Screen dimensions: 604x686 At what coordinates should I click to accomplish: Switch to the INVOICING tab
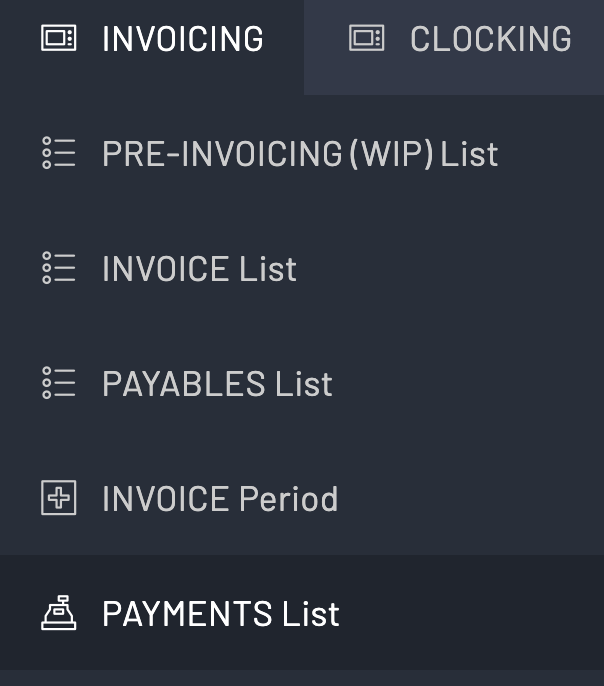point(152,40)
